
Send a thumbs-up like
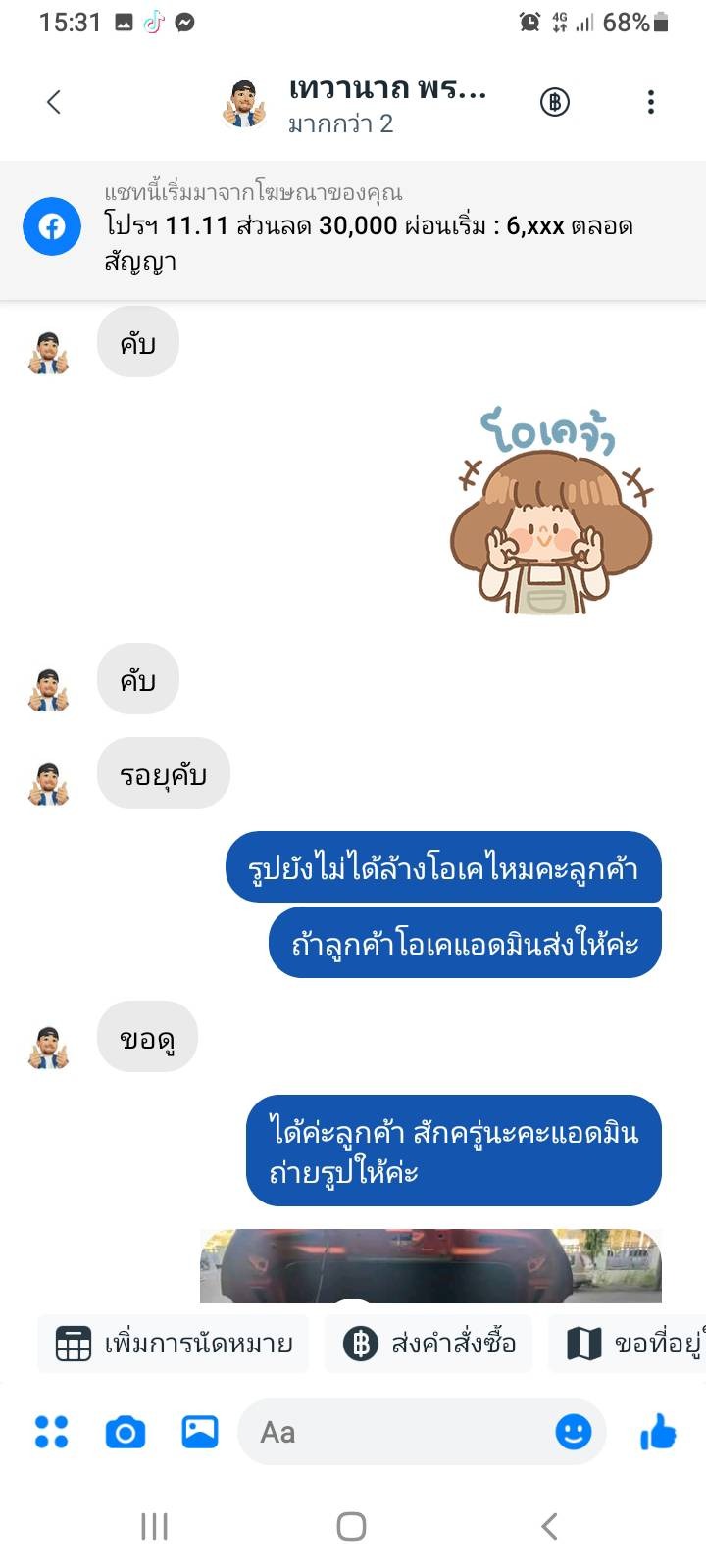658,1432
